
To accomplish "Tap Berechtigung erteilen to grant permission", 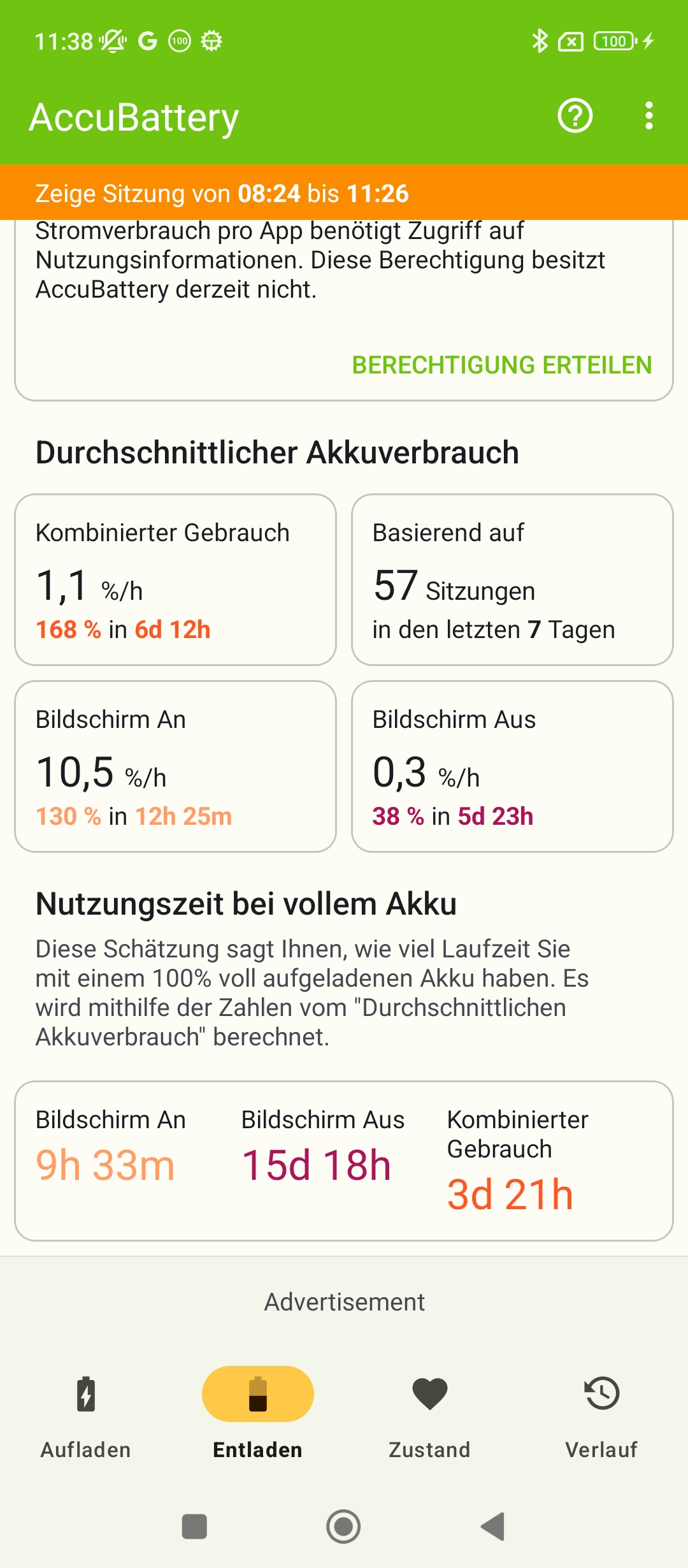I will click(x=502, y=365).
